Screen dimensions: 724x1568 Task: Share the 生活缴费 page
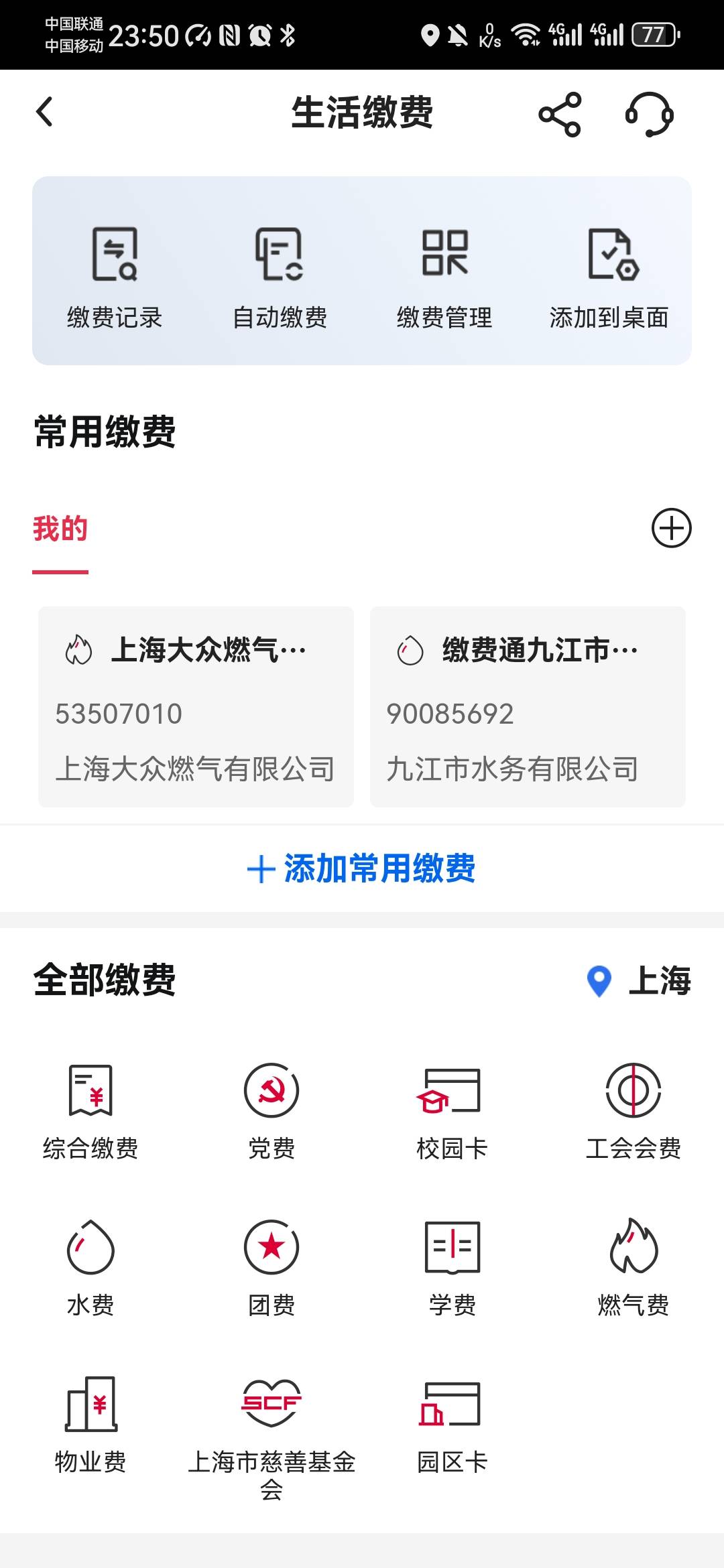(x=560, y=115)
